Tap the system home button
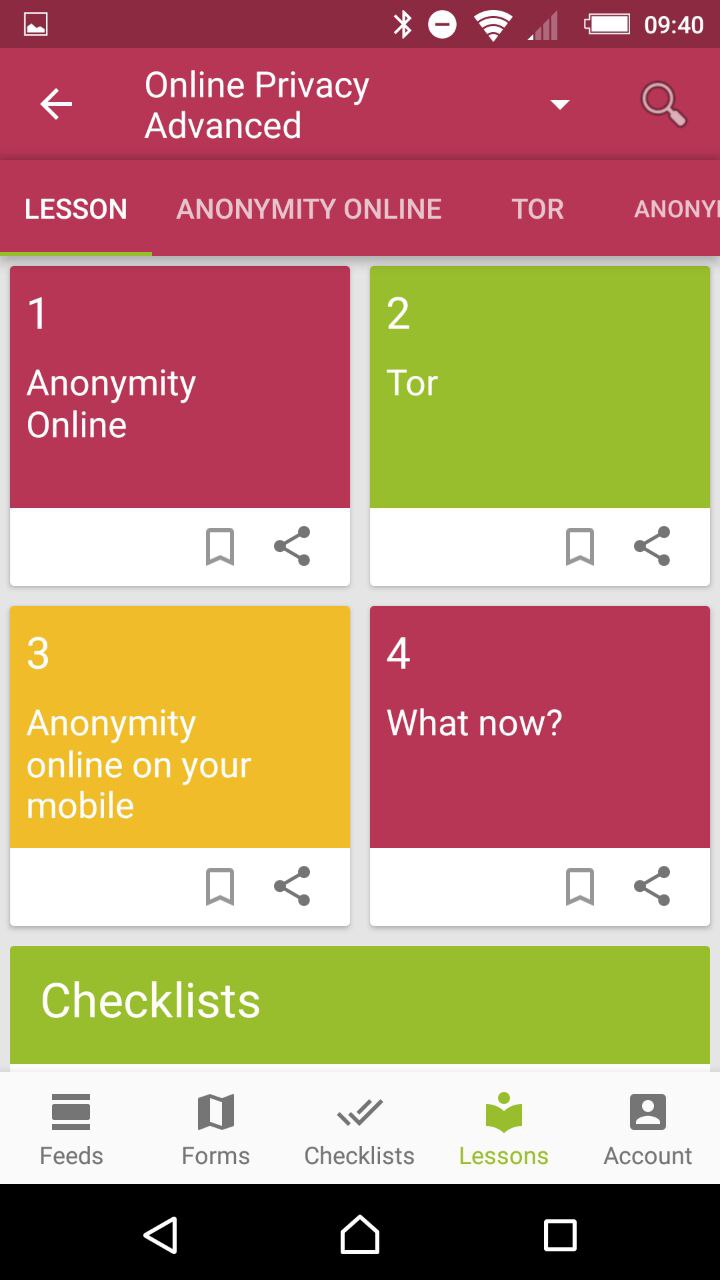720x1280 pixels. tap(360, 1234)
